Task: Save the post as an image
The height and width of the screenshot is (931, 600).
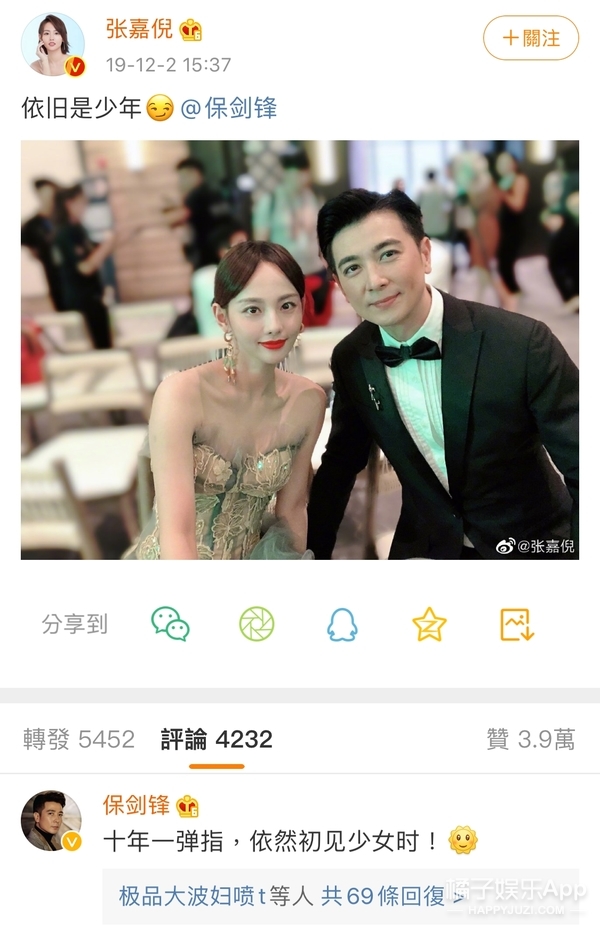Action: click(x=517, y=624)
